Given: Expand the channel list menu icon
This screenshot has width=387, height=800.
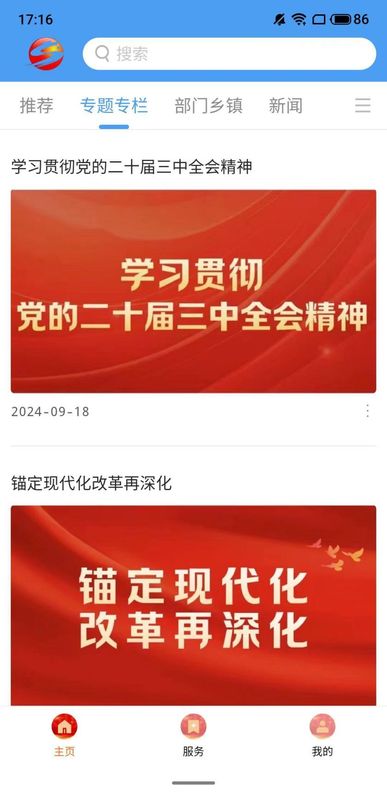Looking at the screenshot, I should [x=363, y=106].
